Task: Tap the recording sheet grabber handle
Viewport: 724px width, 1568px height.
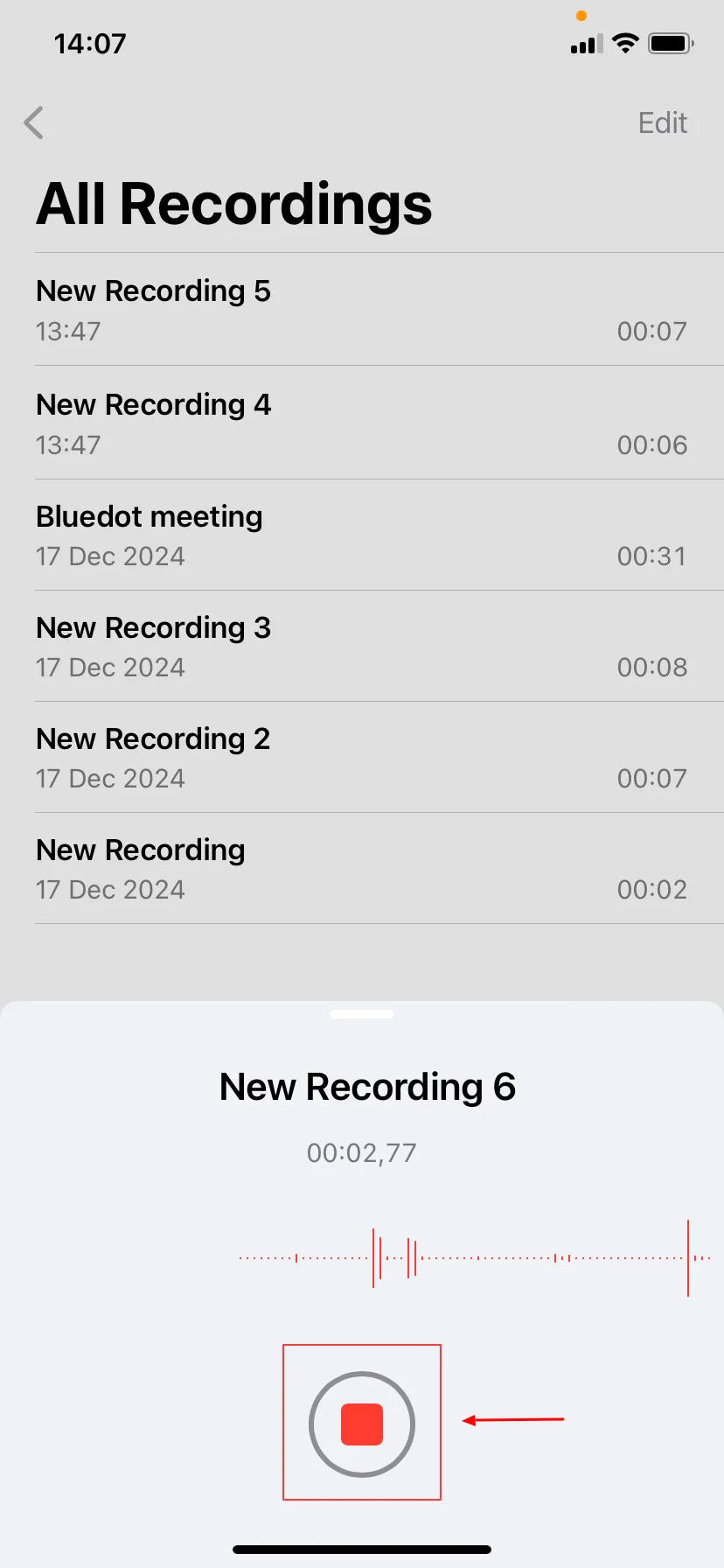Action: click(x=362, y=1014)
